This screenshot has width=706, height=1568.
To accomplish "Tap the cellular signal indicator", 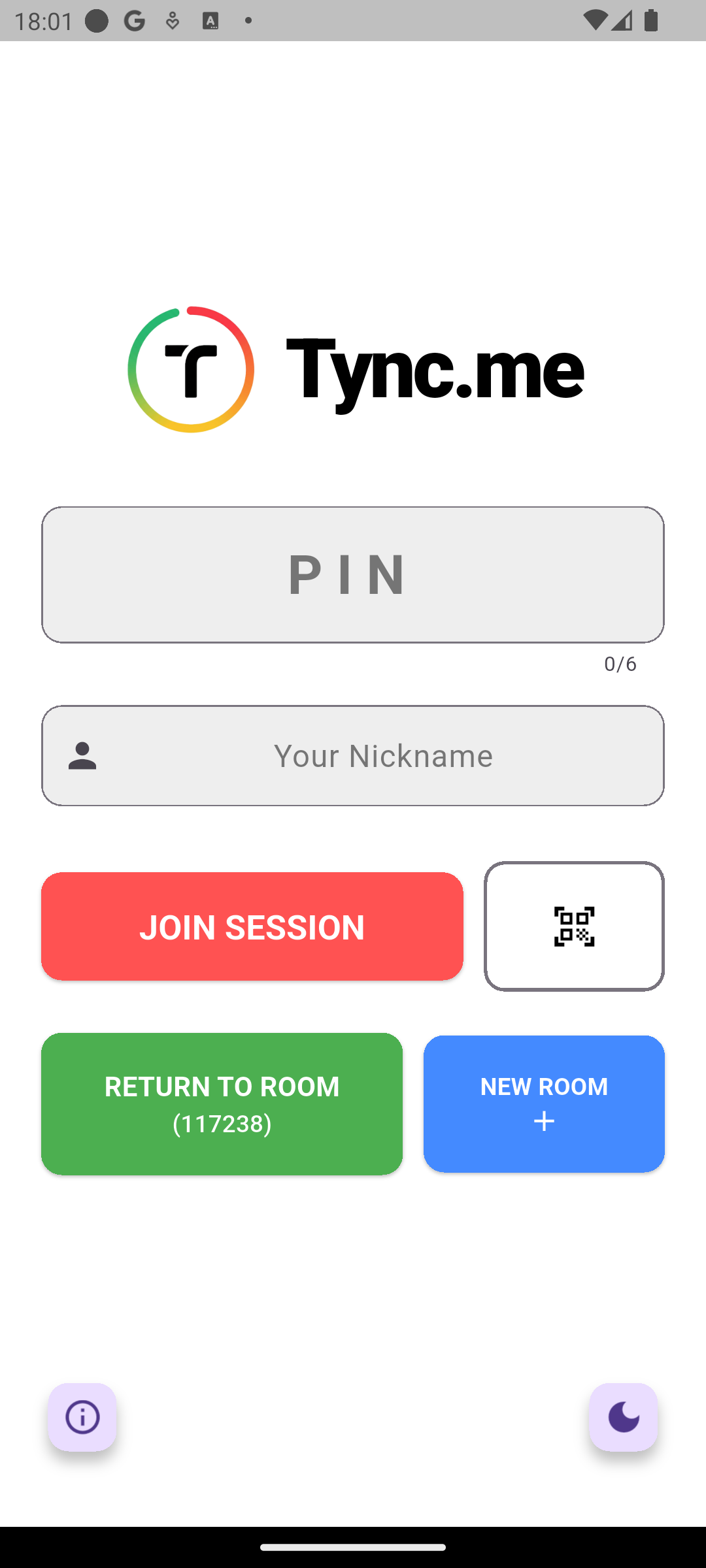I will [x=623, y=20].
